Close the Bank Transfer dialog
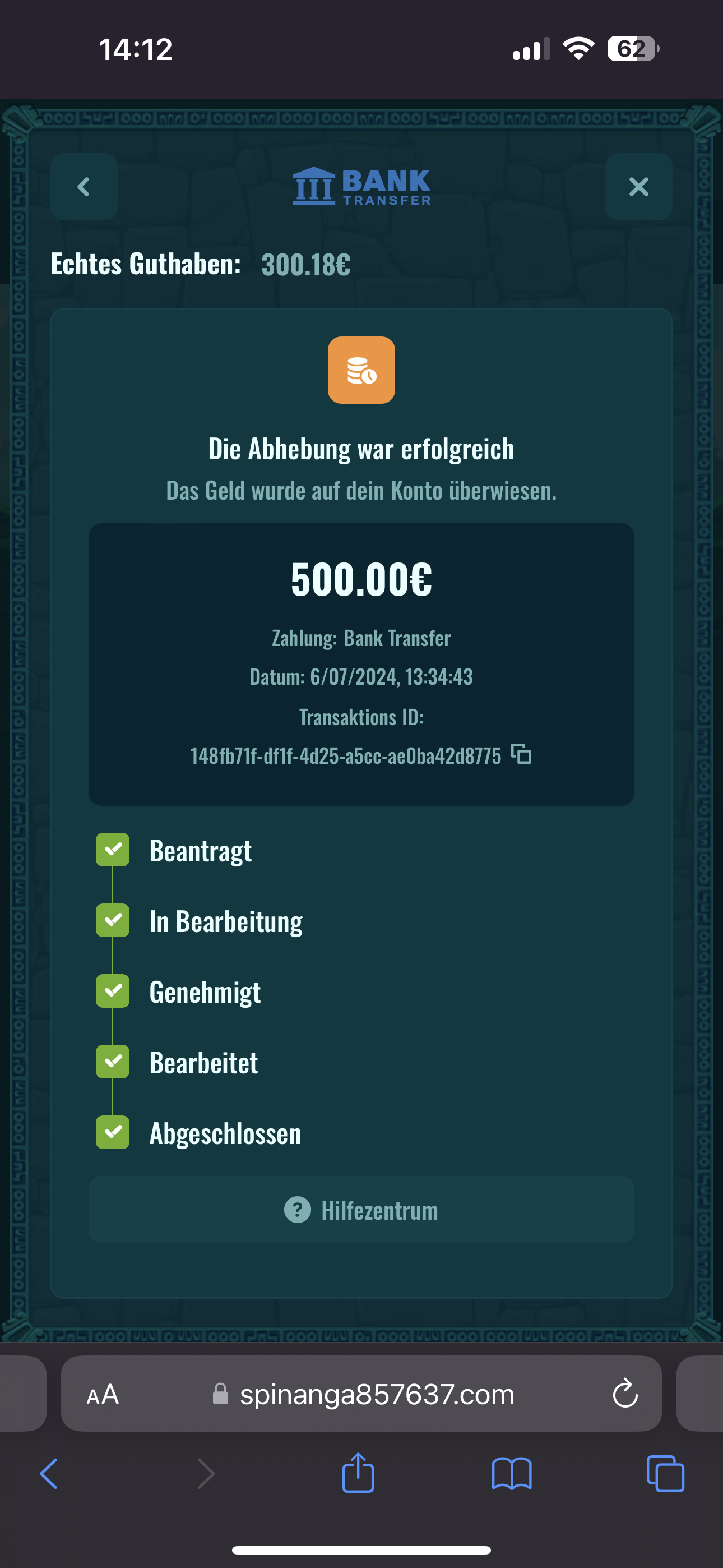This screenshot has width=723, height=1568. (638, 187)
